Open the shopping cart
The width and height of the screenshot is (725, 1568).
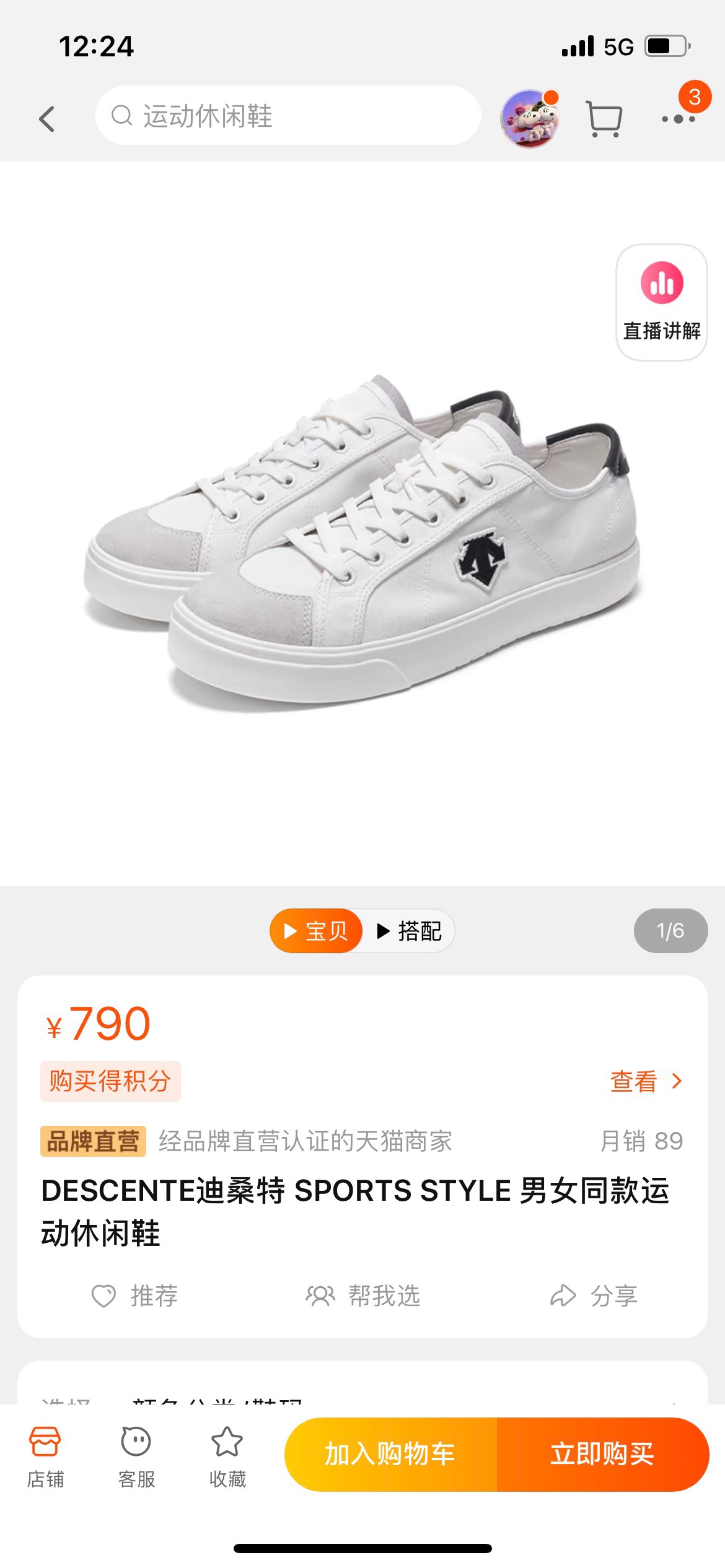pos(604,118)
